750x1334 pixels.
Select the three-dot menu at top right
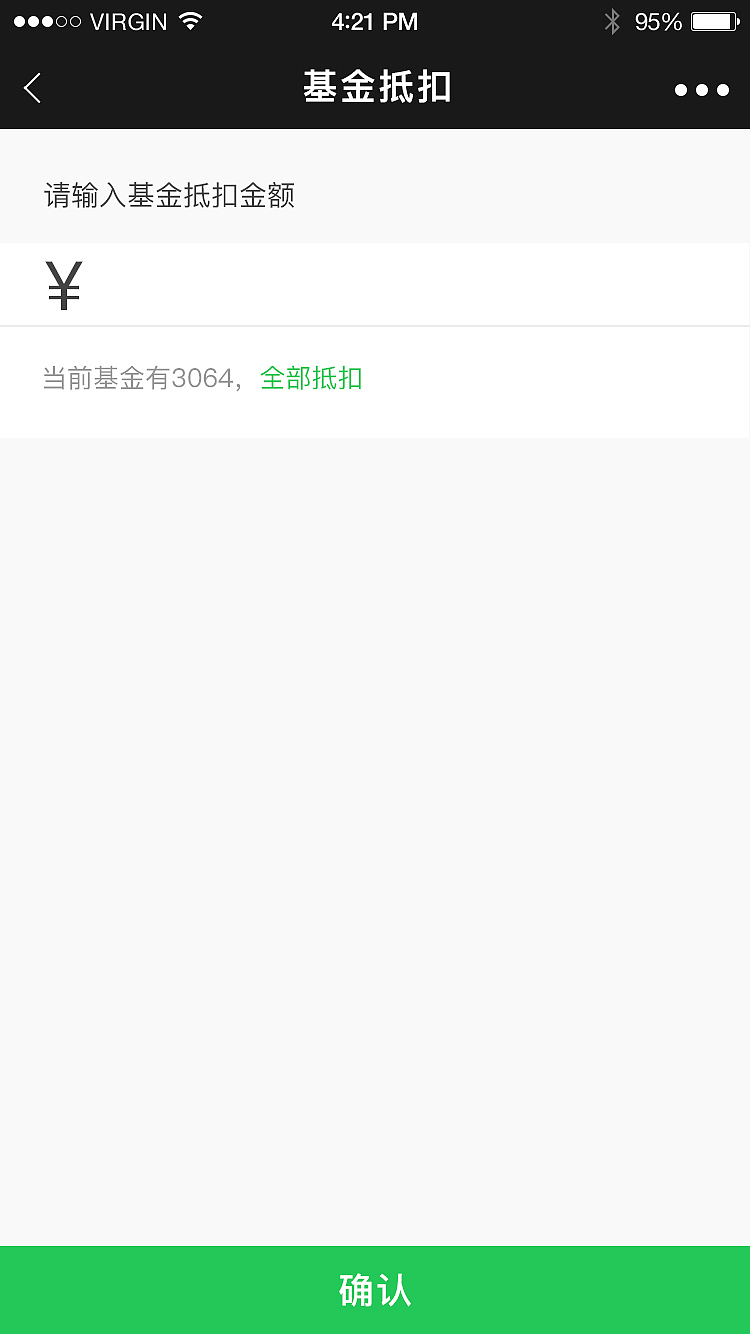point(702,90)
